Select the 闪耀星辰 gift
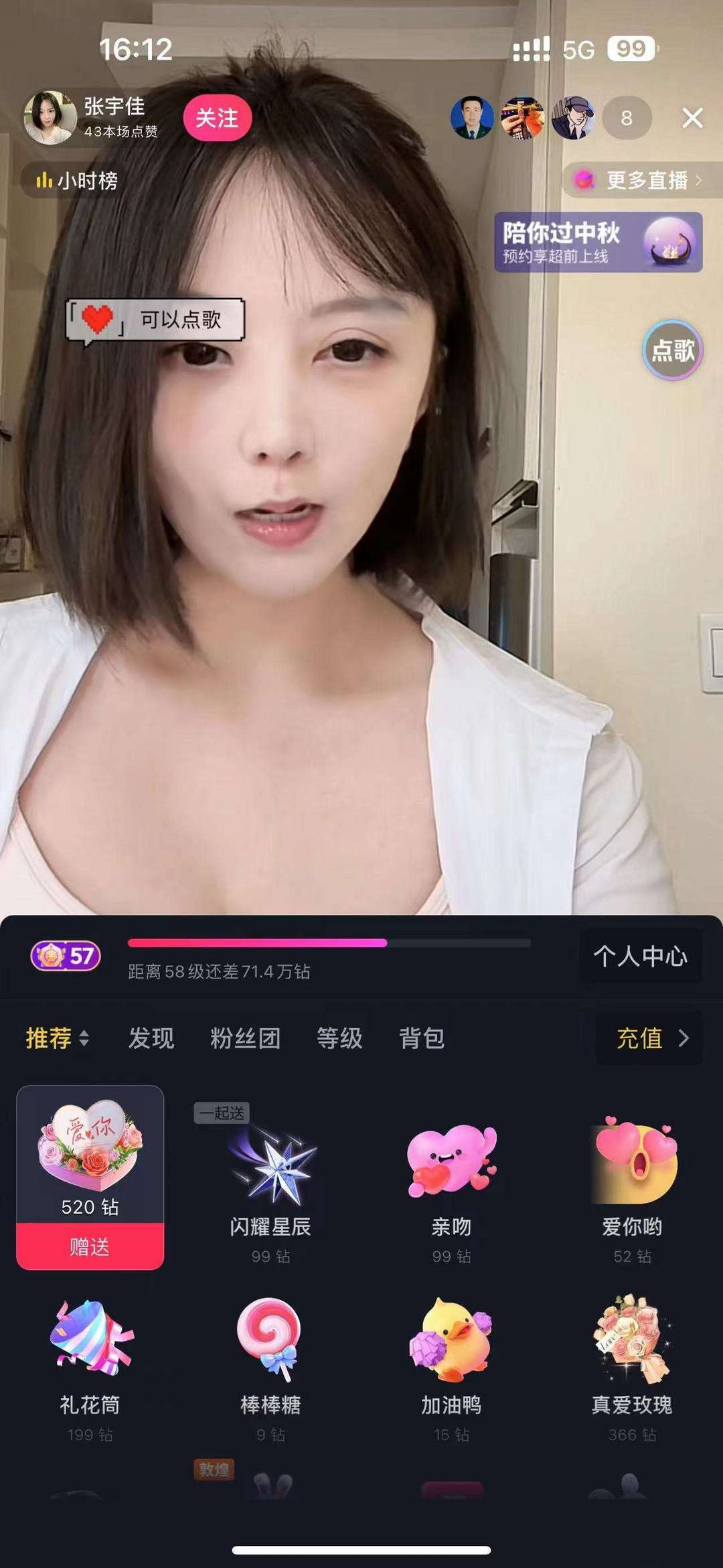Image resolution: width=723 pixels, height=1568 pixels. (x=270, y=1184)
